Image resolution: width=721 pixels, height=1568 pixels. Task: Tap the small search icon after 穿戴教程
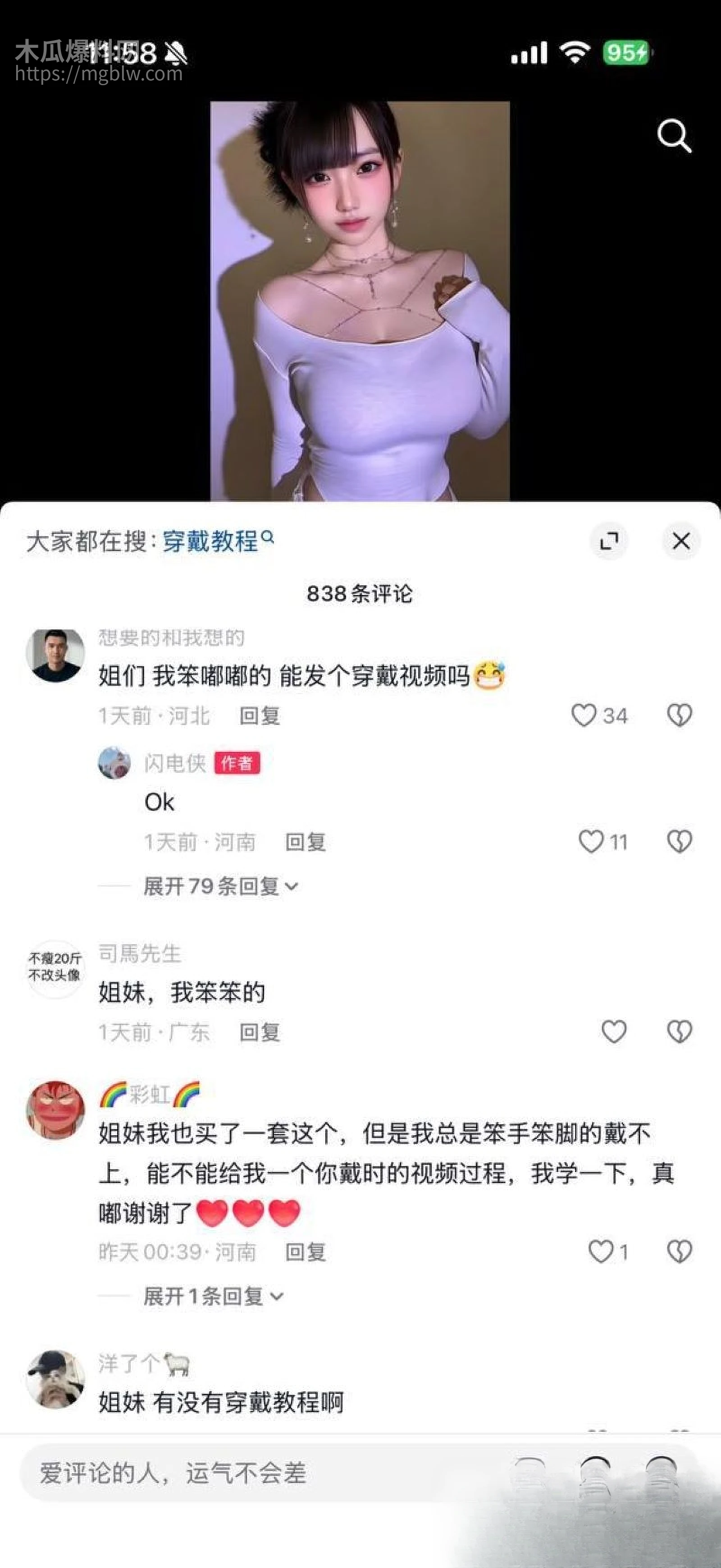268,539
